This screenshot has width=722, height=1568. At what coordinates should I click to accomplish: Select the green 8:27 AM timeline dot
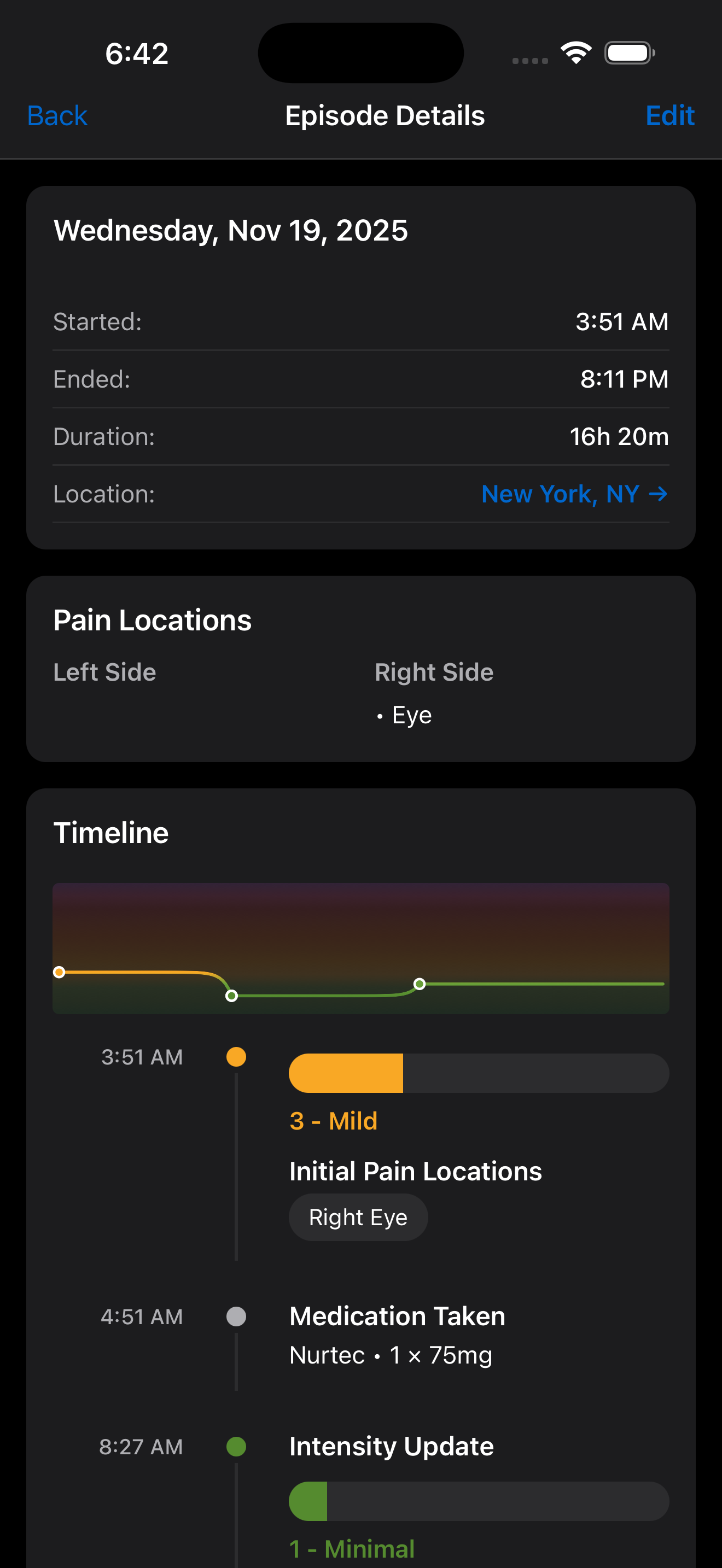coord(236,1446)
